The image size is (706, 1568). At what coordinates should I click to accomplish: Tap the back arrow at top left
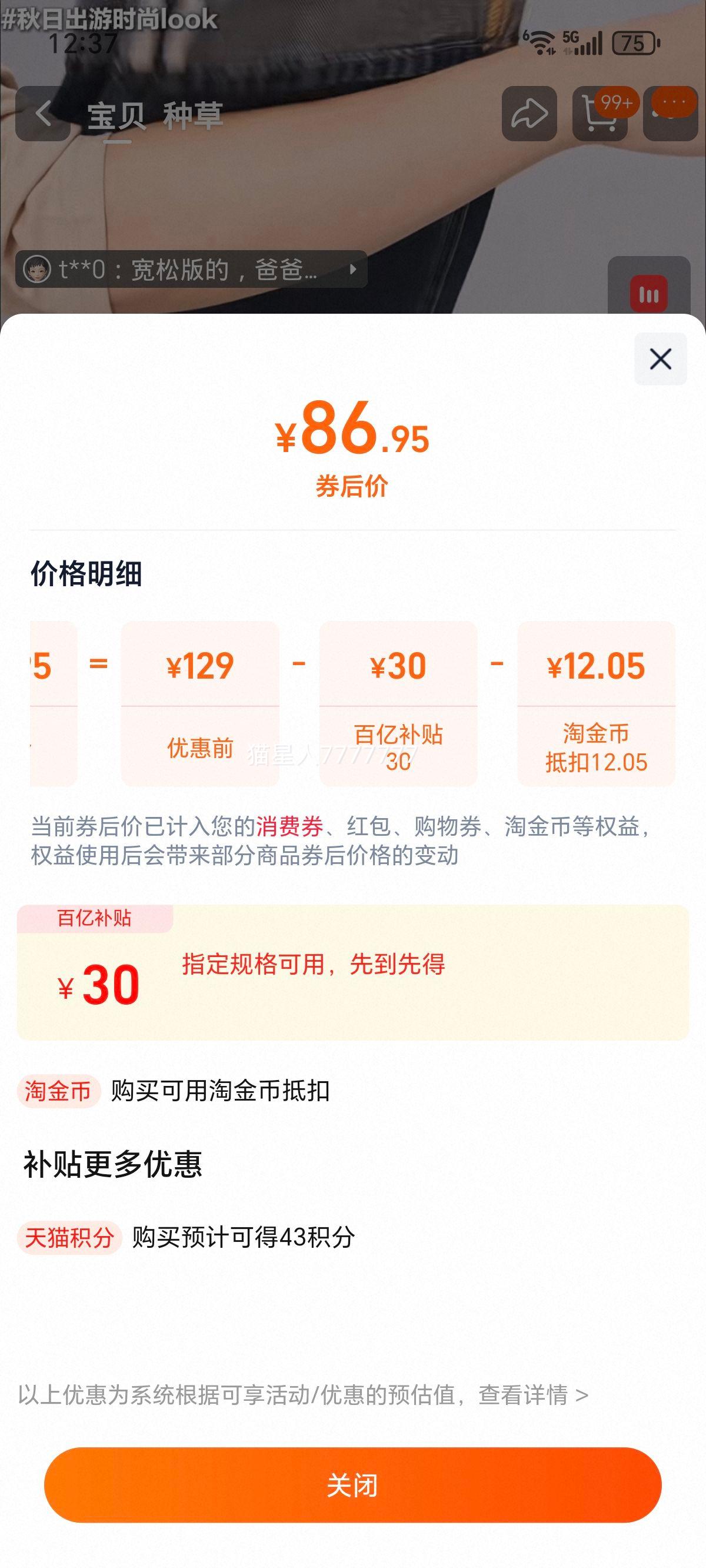42,114
